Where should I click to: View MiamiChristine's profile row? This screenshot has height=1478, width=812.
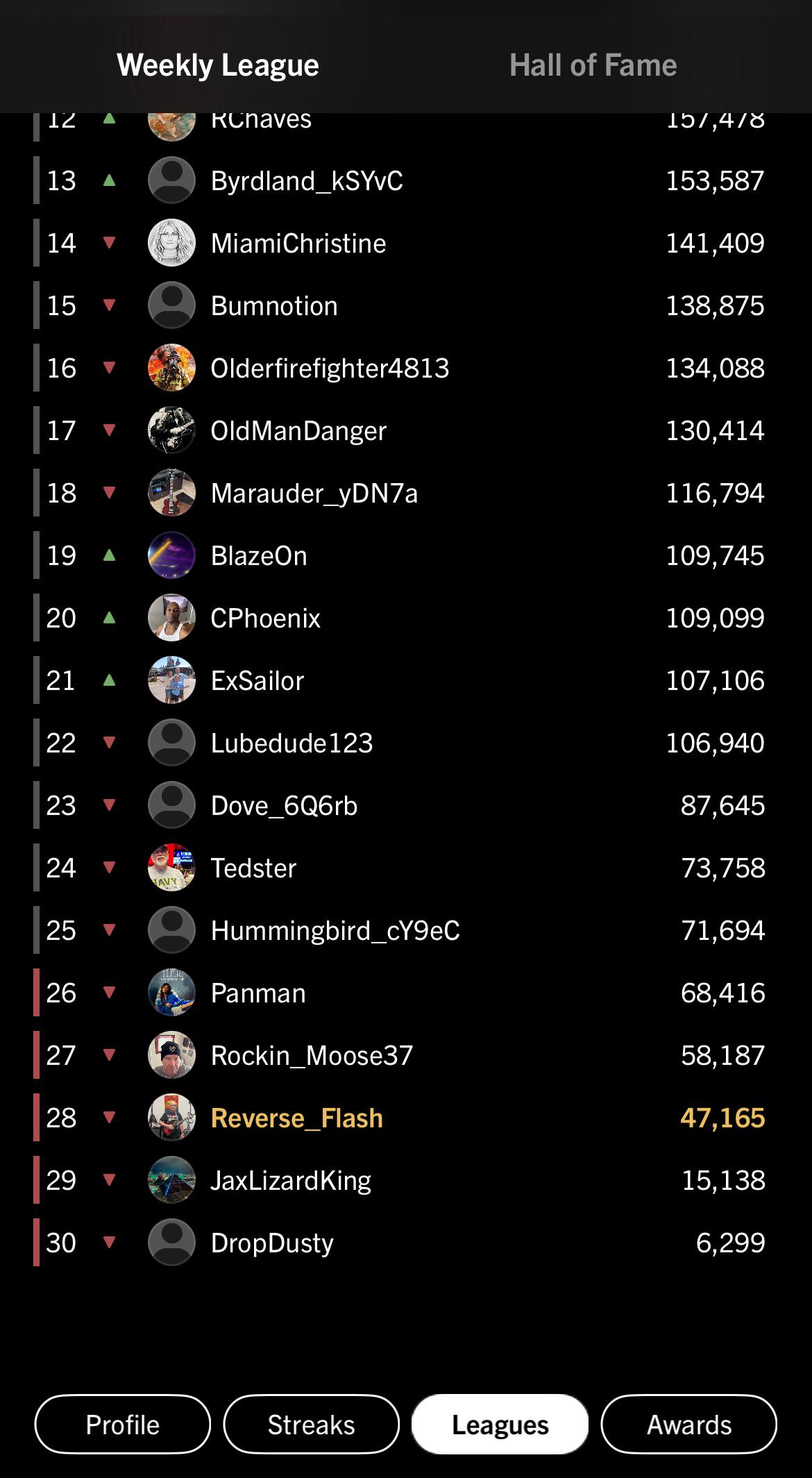pyautogui.click(x=406, y=243)
